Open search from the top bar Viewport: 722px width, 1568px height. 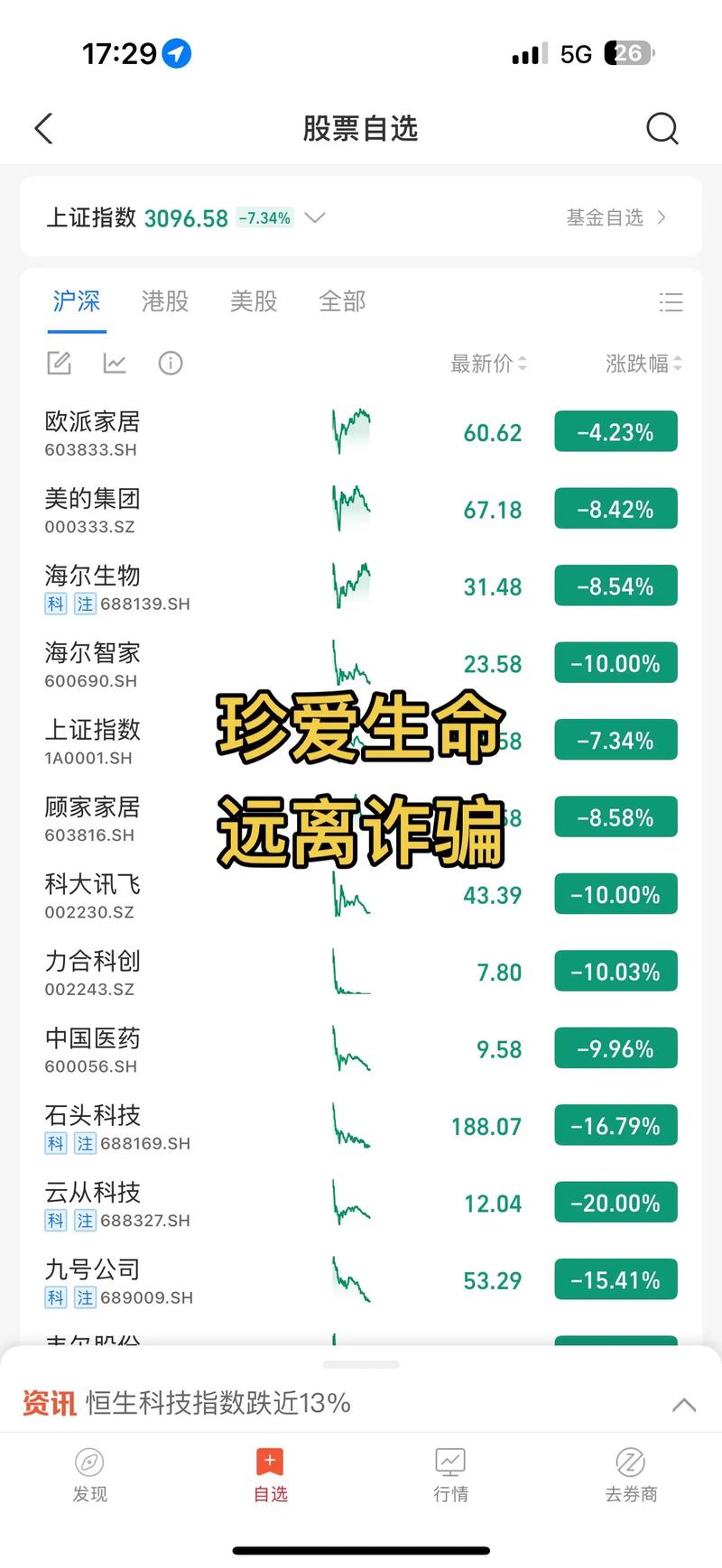pos(663,128)
